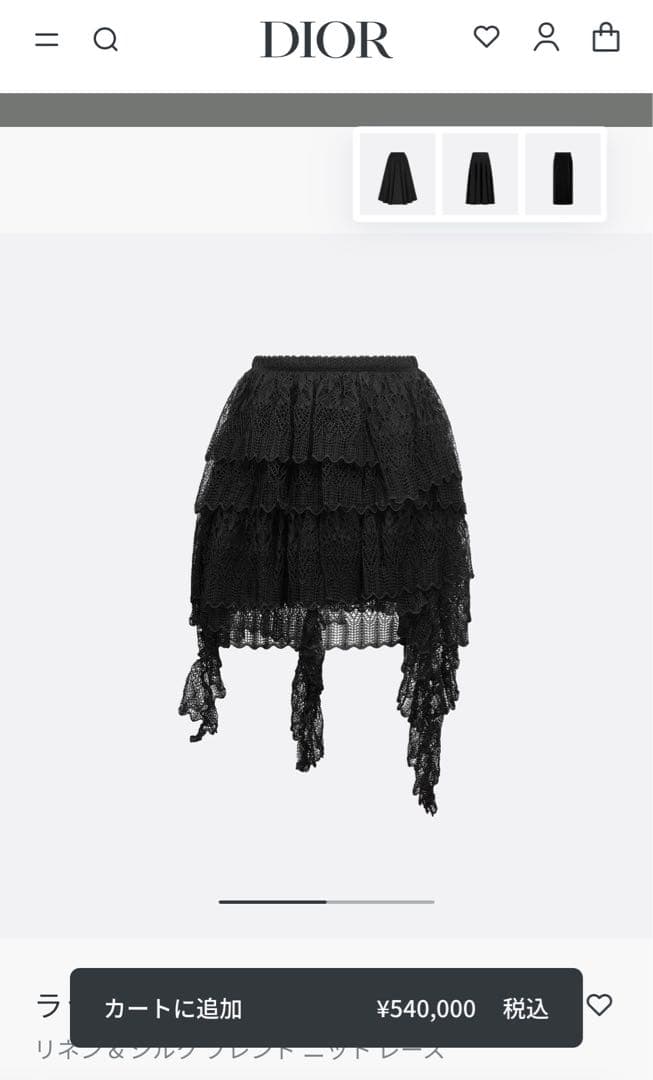Select the pleated long skirt thumbnail
653x1080 pixels.
(x=480, y=175)
